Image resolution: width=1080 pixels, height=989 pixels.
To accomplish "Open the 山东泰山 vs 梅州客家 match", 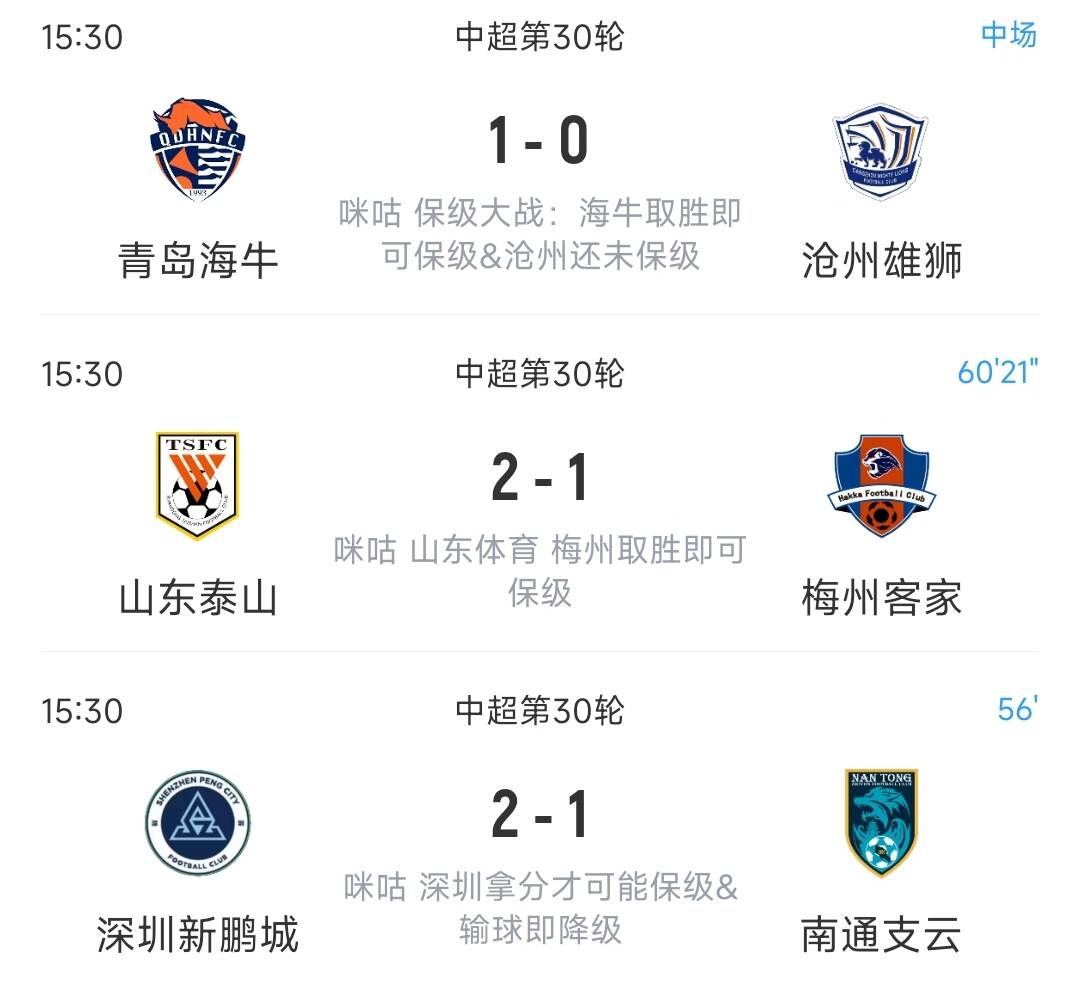I will click(x=539, y=478).
